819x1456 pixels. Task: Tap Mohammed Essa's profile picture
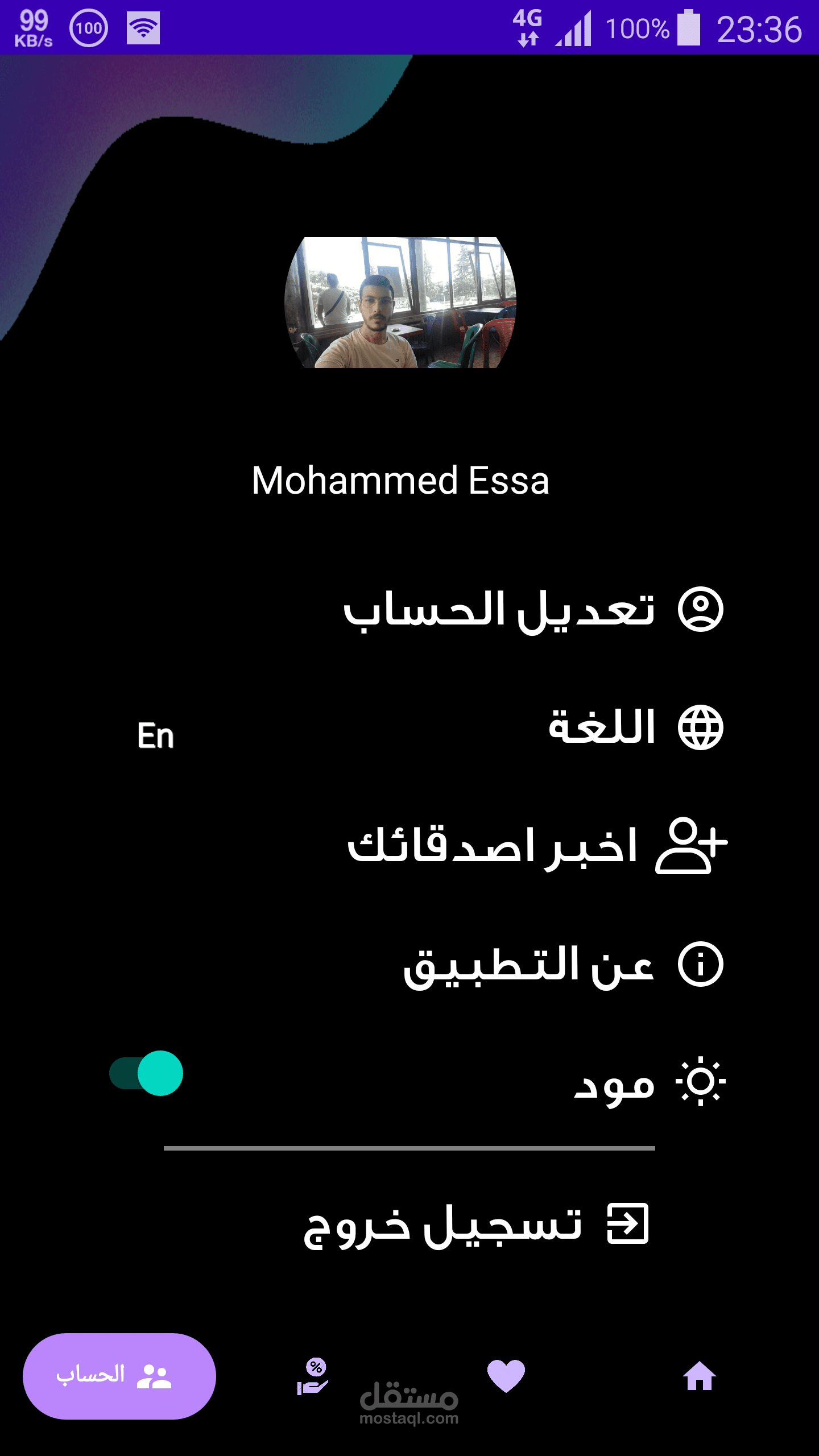click(x=400, y=303)
